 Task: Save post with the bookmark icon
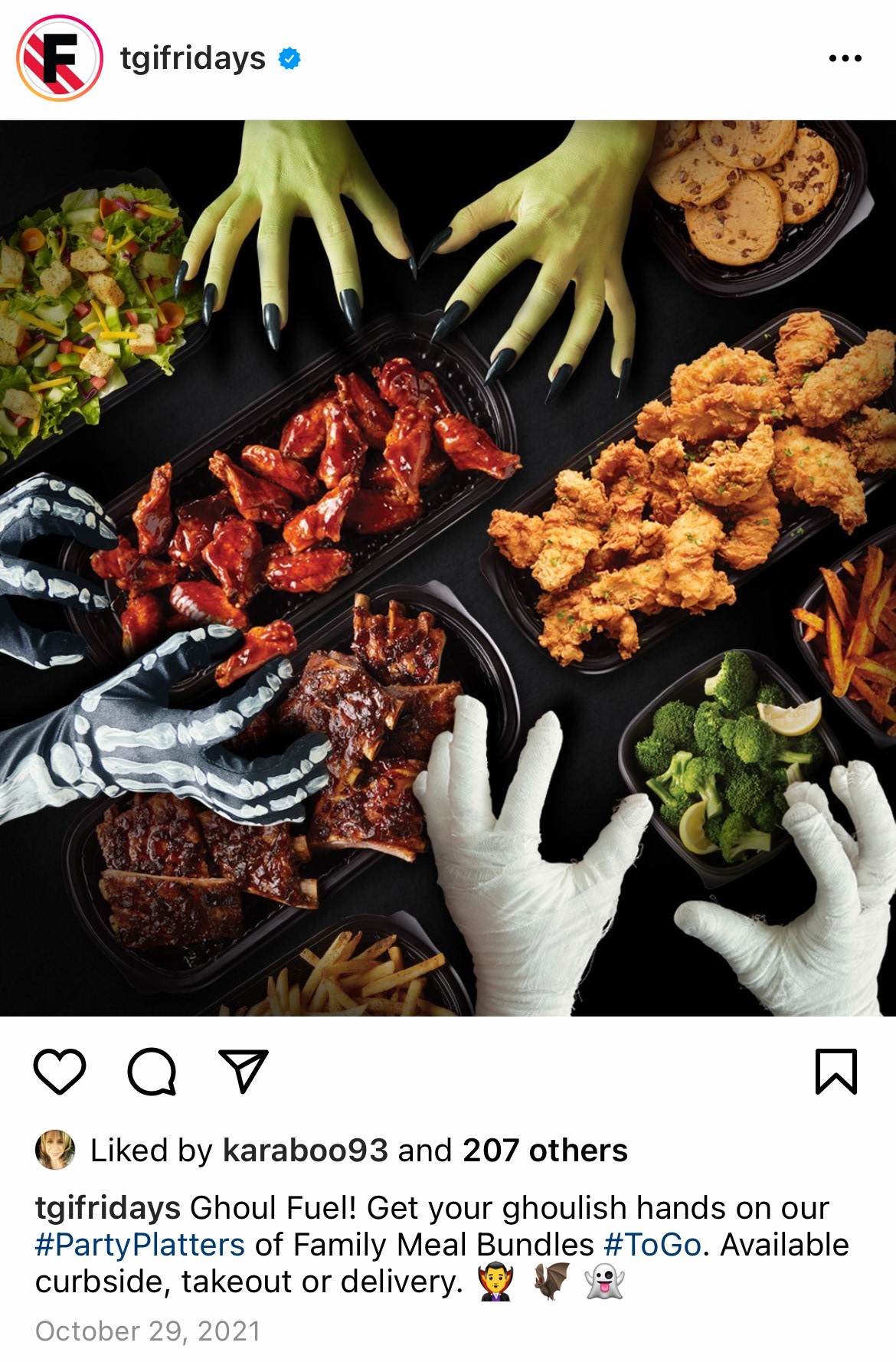836,1071
